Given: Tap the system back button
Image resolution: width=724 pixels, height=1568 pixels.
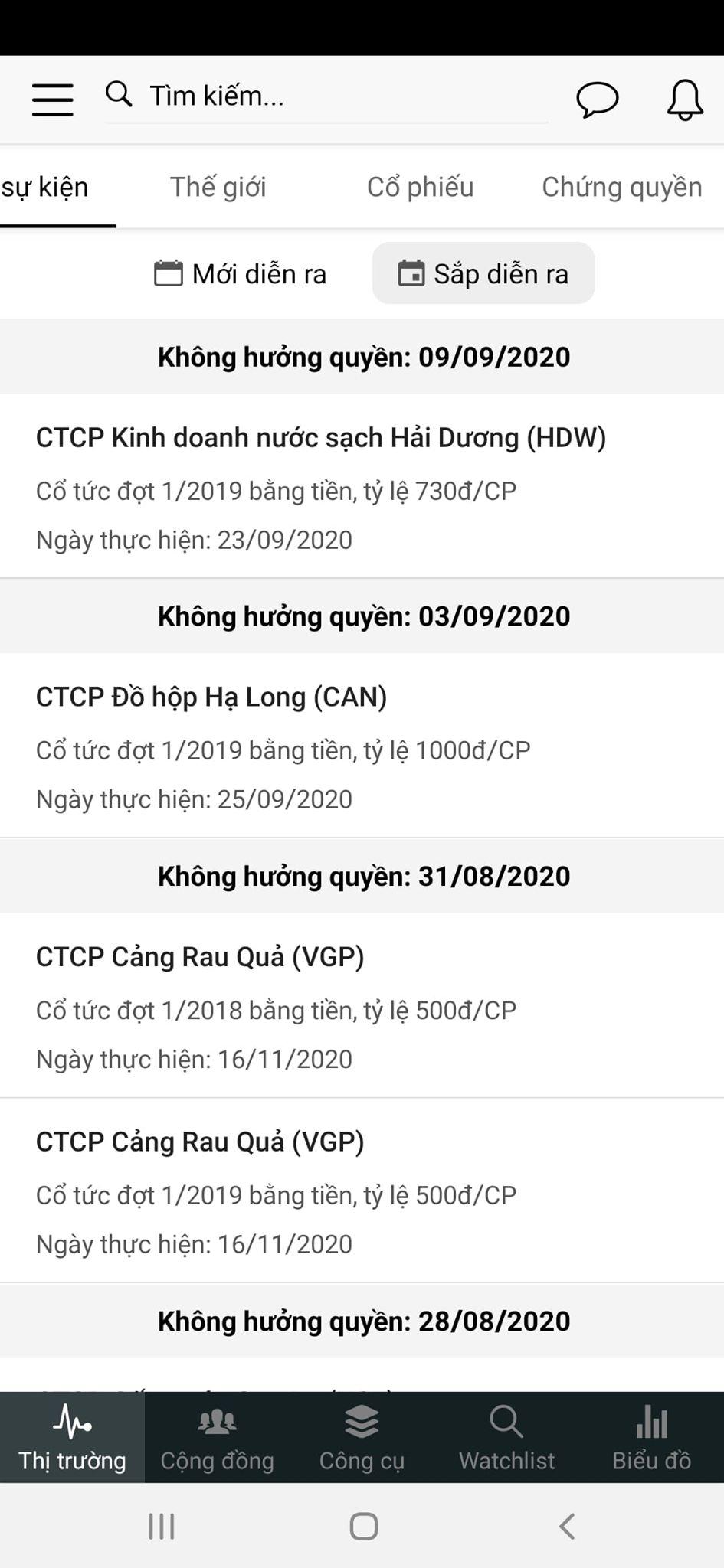Looking at the screenshot, I should [566, 1526].
